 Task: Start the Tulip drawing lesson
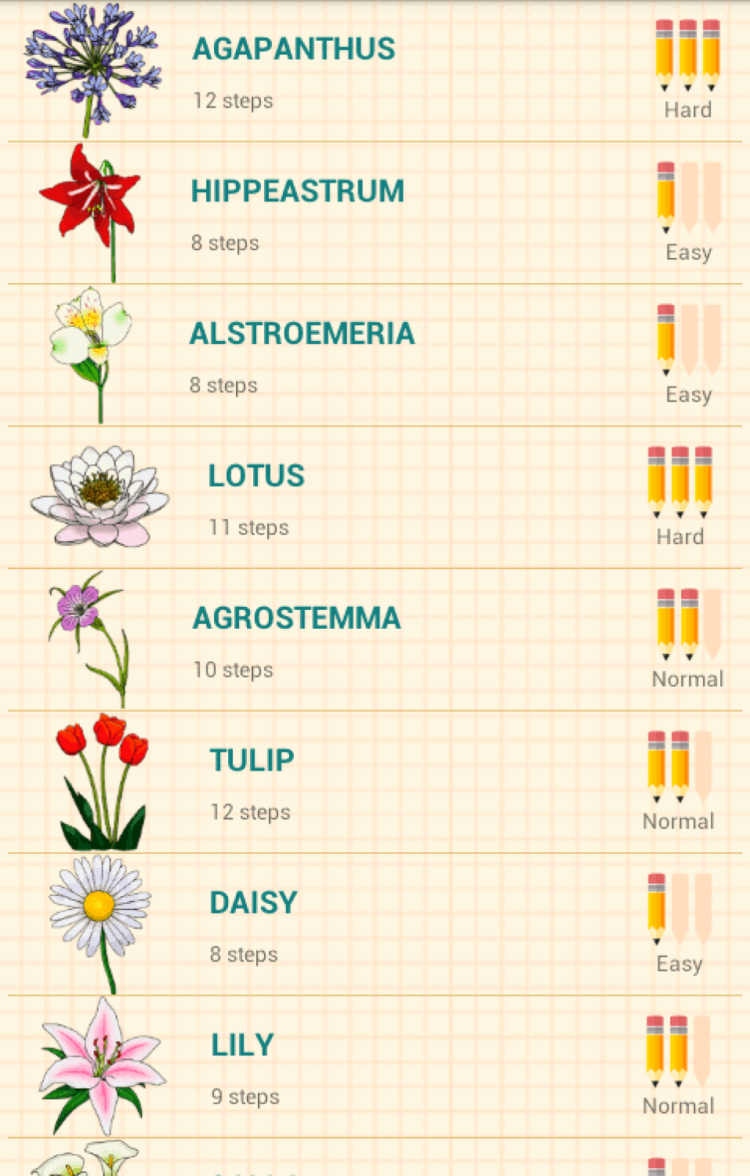tap(252, 760)
